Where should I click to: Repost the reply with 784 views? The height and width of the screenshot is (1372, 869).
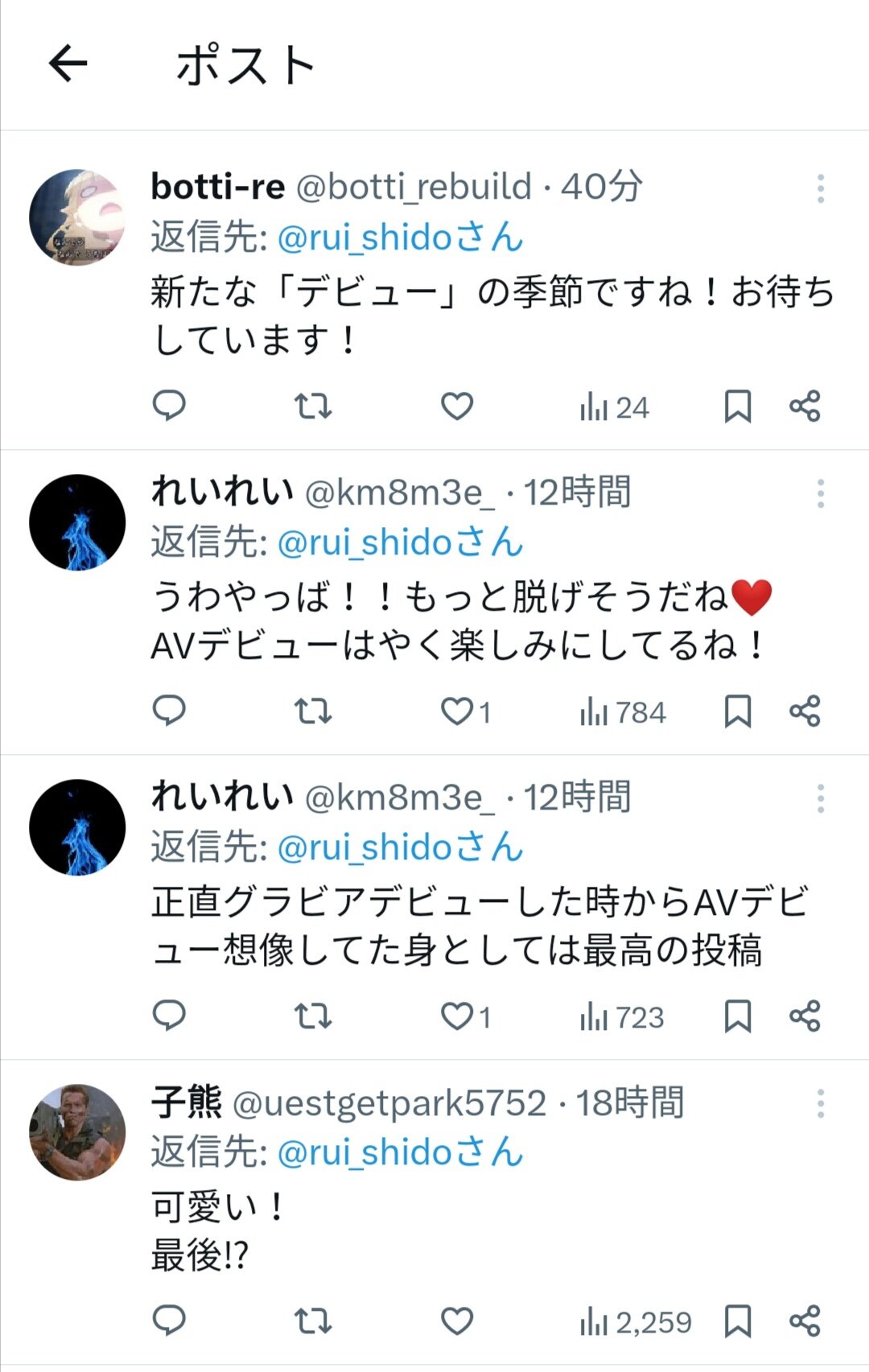(x=312, y=711)
